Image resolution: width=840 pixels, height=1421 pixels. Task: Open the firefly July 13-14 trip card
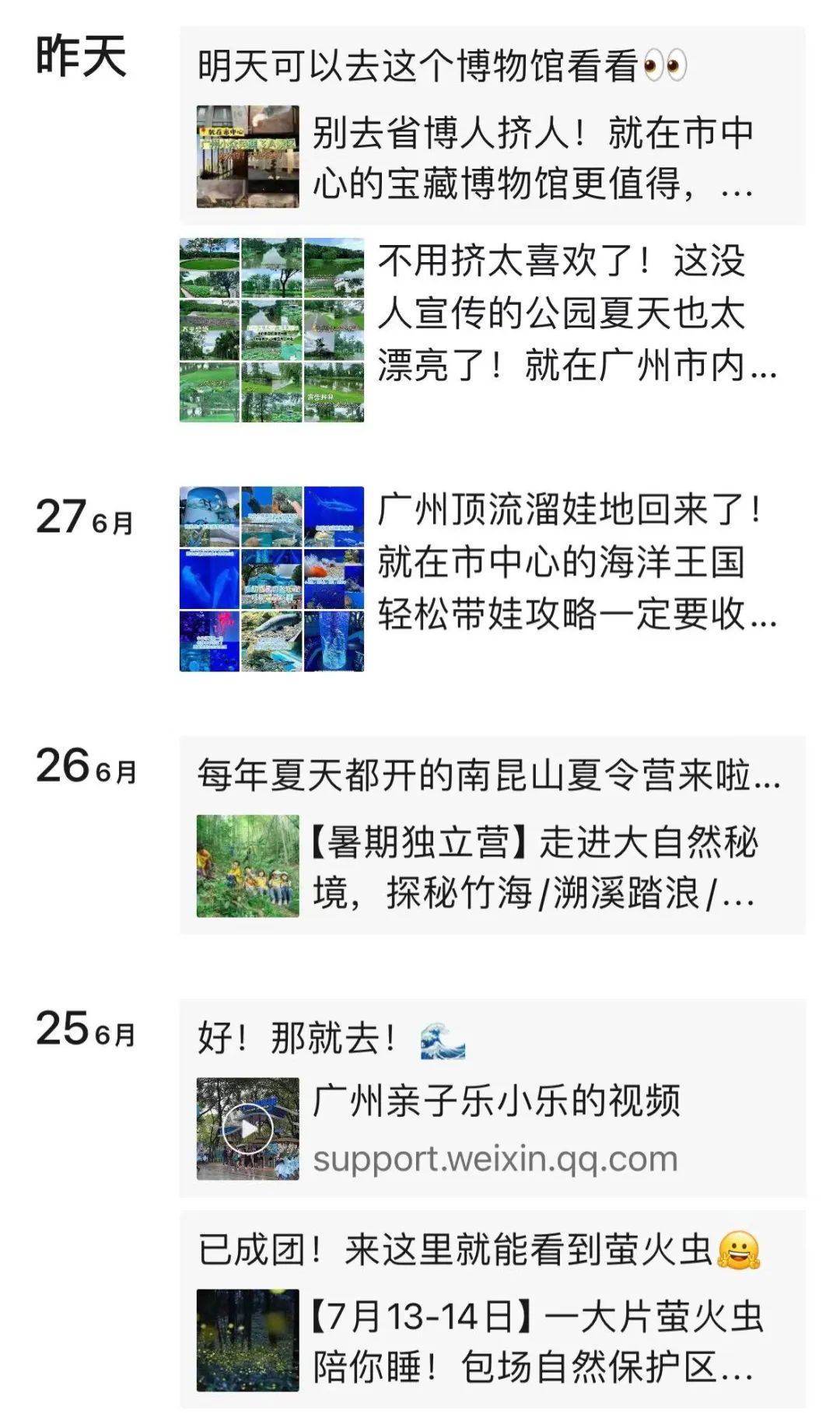[x=492, y=1340]
